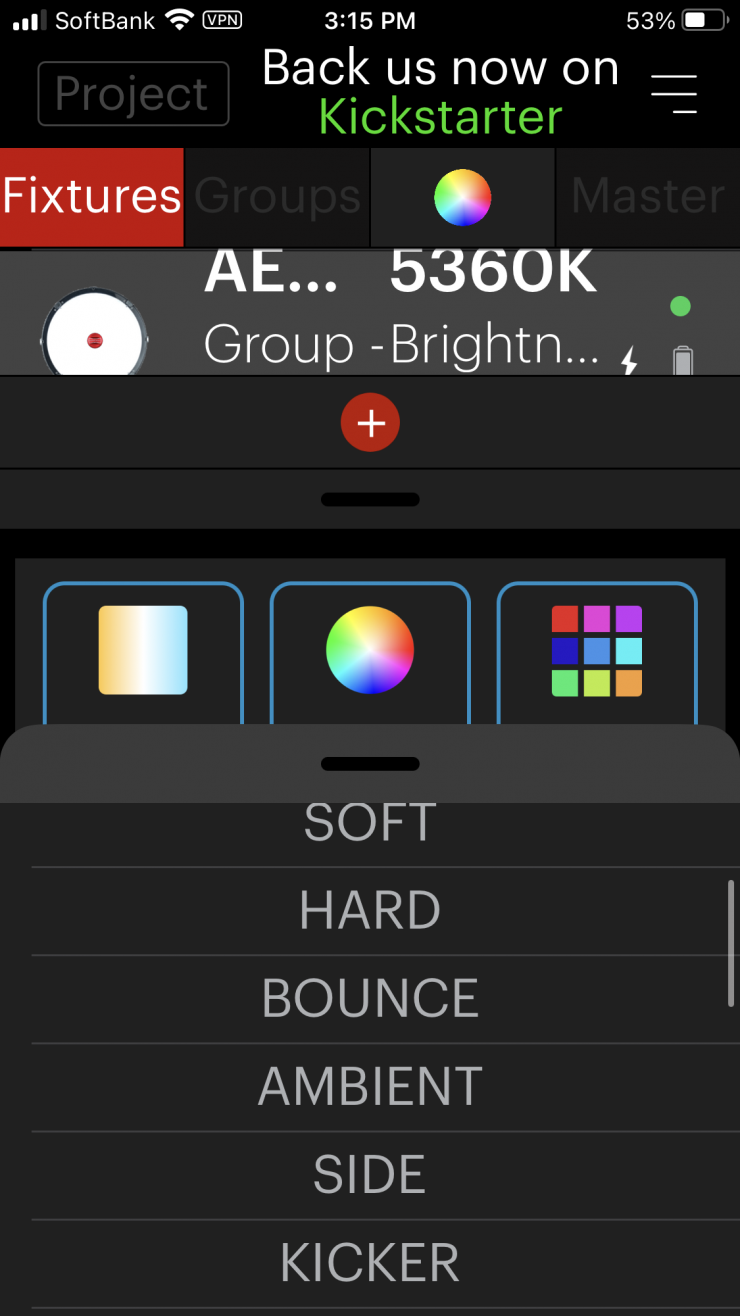Switch to the Master tab
Screen dimensions: 740x1316
coord(647,197)
